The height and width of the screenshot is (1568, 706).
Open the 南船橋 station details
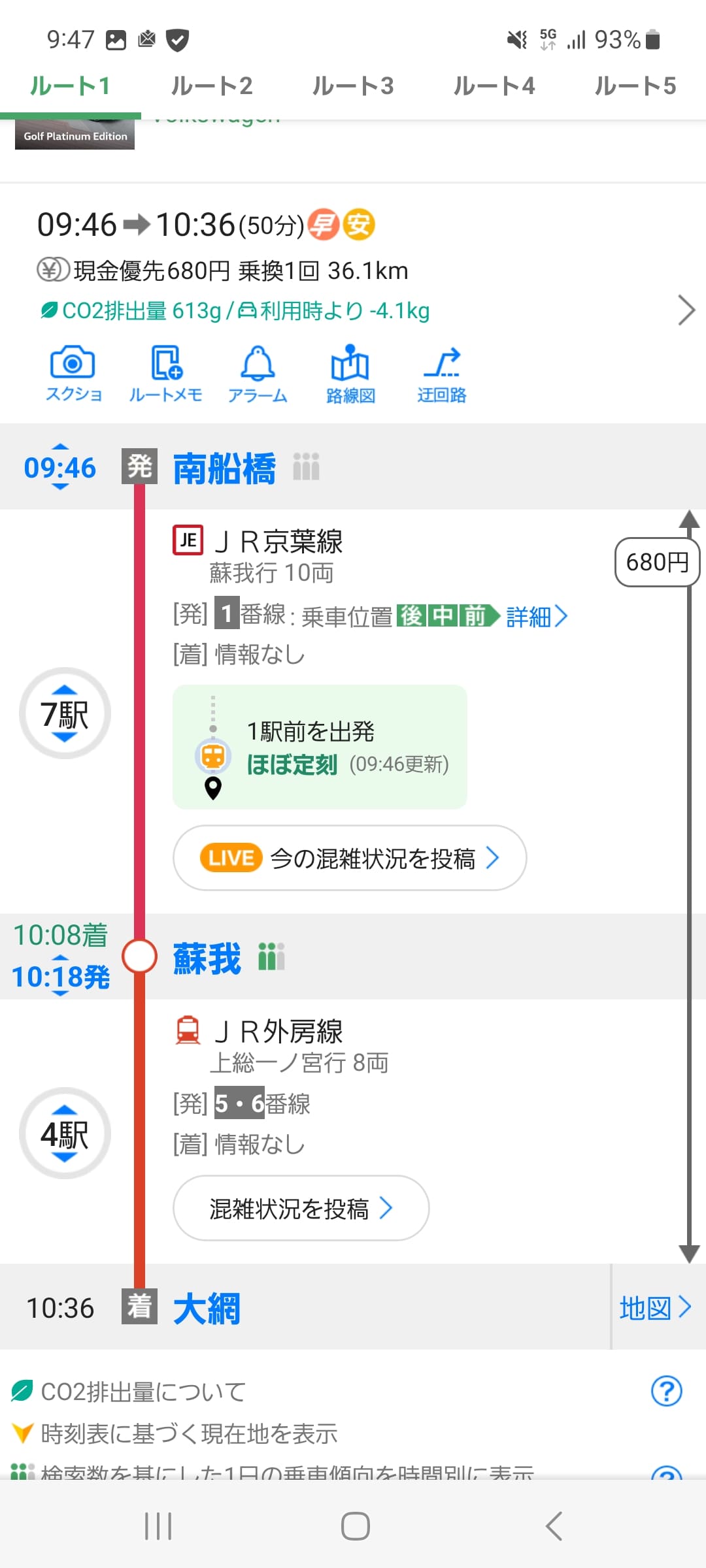(224, 468)
